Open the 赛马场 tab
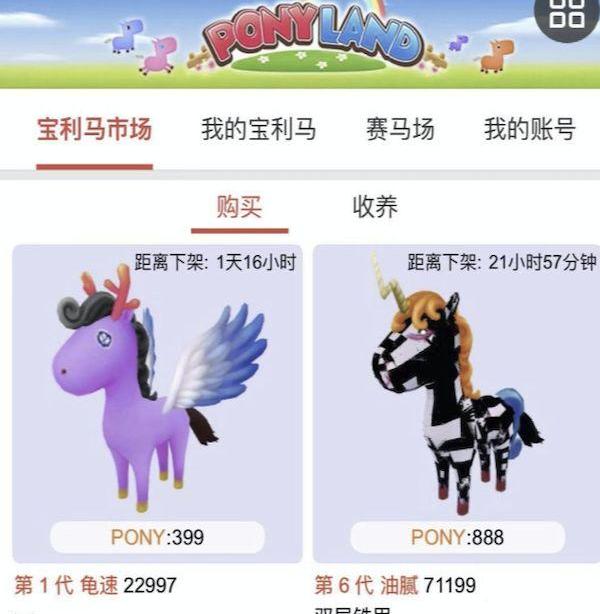 (x=400, y=130)
